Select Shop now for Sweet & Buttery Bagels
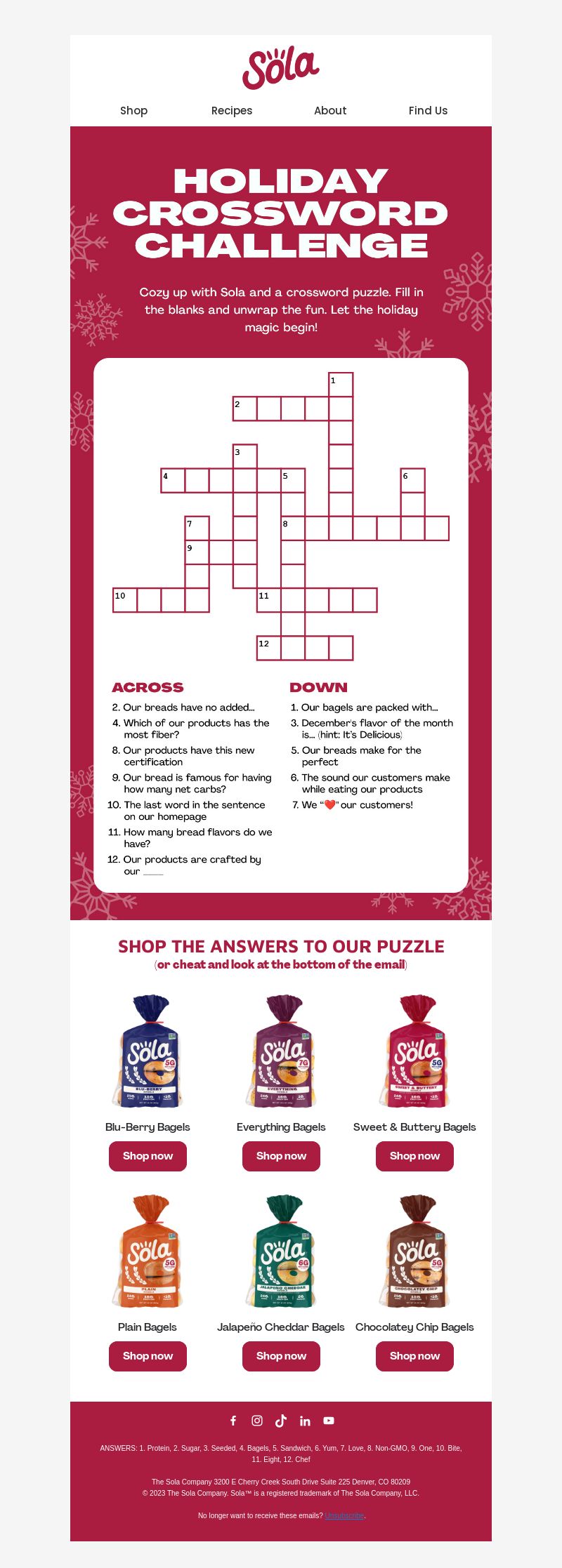 coord(414,1156)
